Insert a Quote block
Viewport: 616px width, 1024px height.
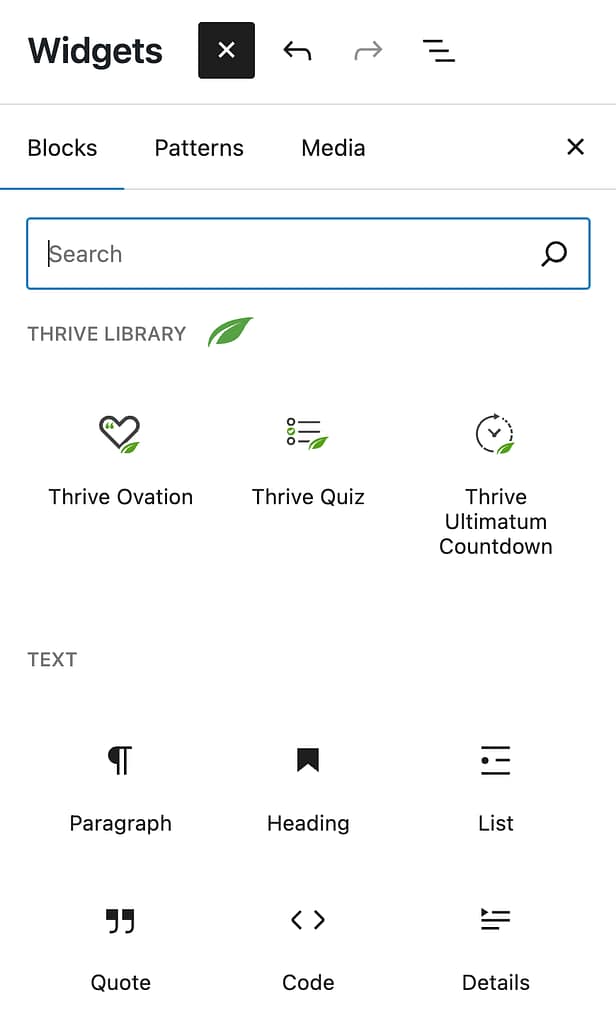click(120, 946)
